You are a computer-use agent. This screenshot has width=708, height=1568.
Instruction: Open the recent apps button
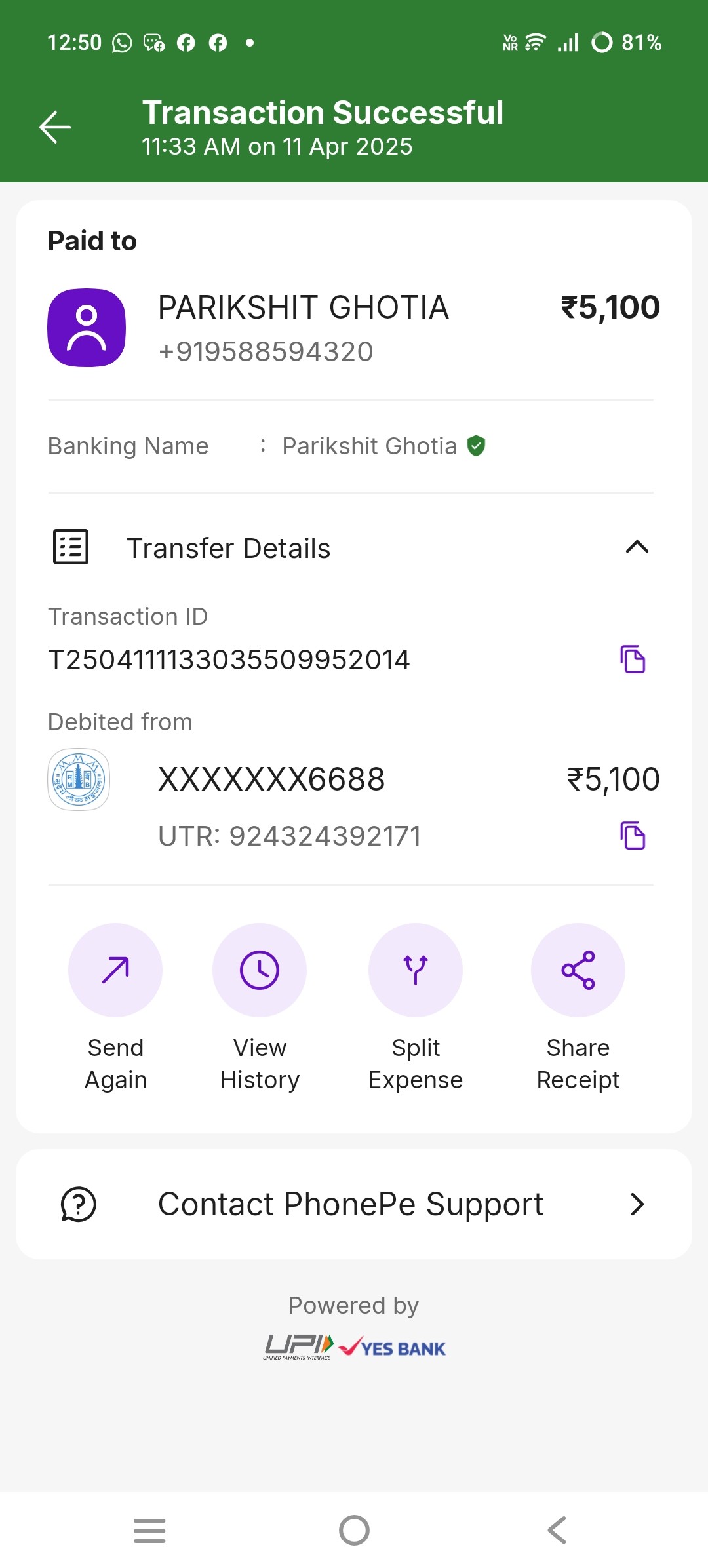[x=149, y=1531]
